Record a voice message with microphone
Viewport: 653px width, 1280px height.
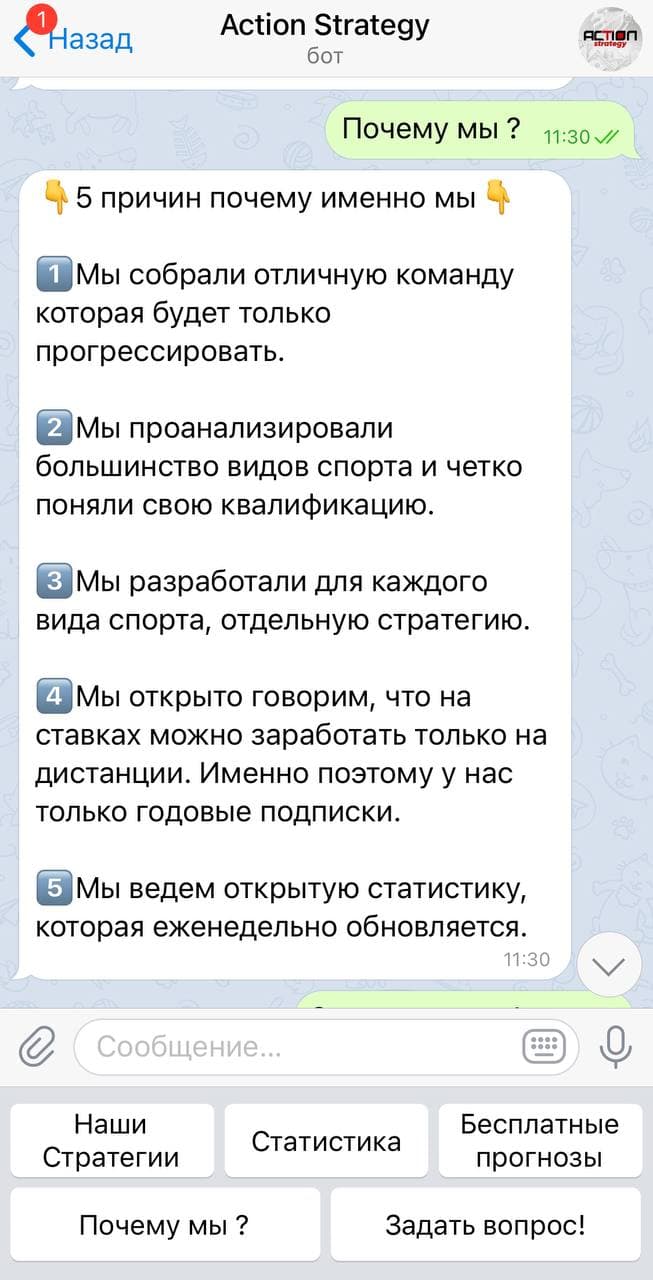point(615,1047)
